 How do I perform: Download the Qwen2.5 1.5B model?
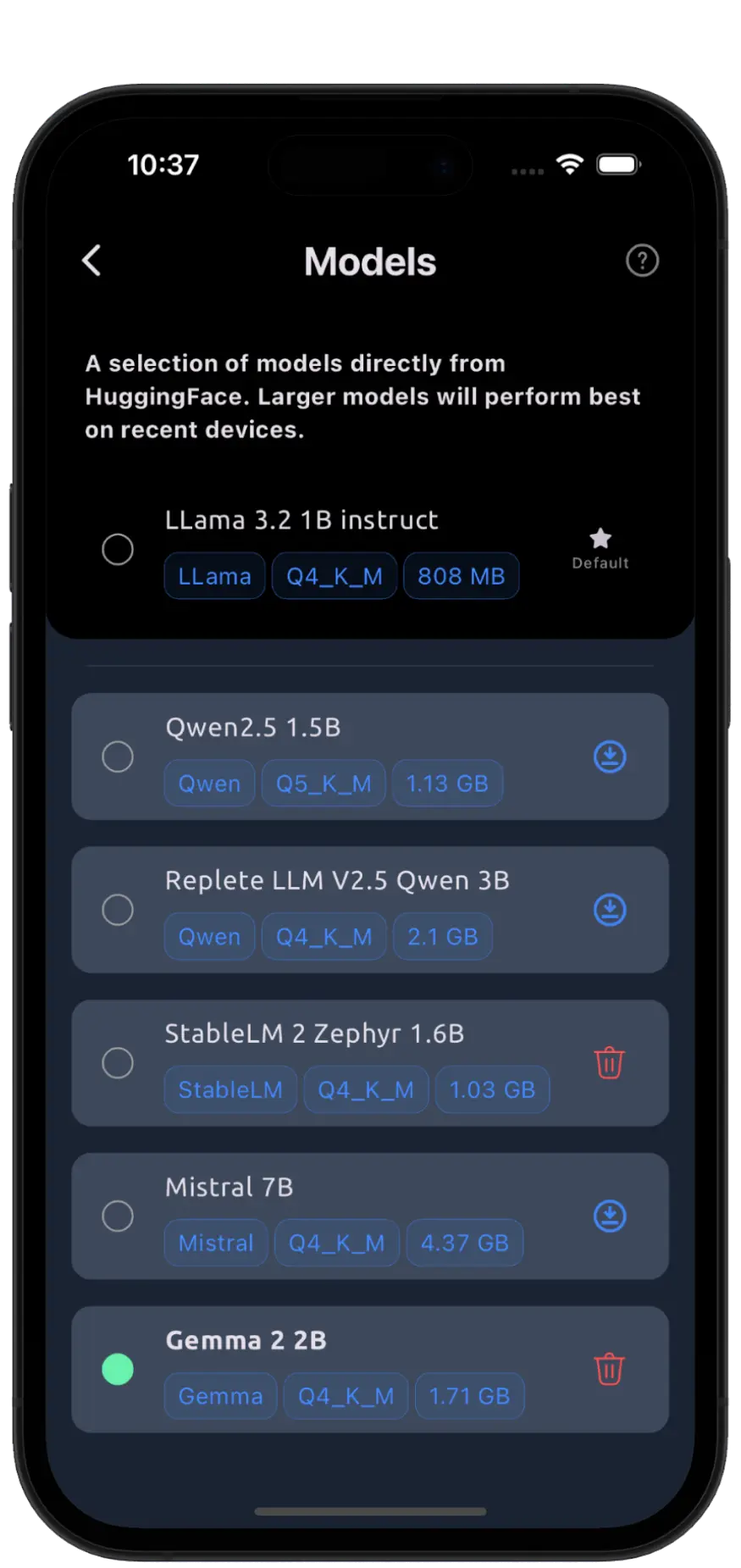pos(610,756)
